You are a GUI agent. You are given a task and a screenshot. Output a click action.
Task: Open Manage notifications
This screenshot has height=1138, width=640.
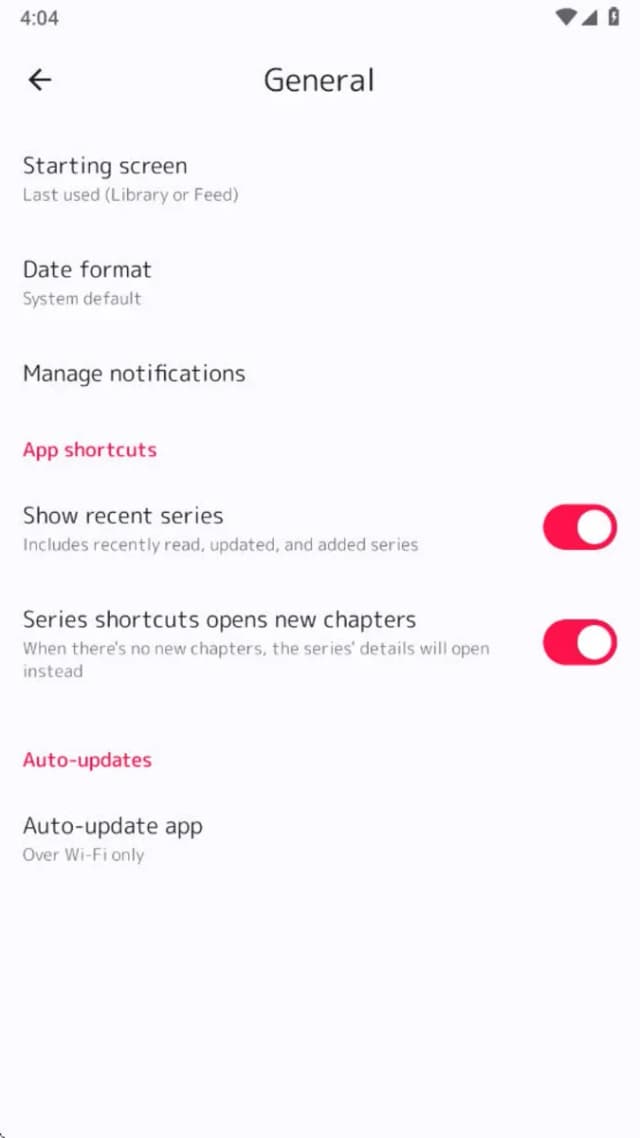pyautogui.click(x=320, y=373)
